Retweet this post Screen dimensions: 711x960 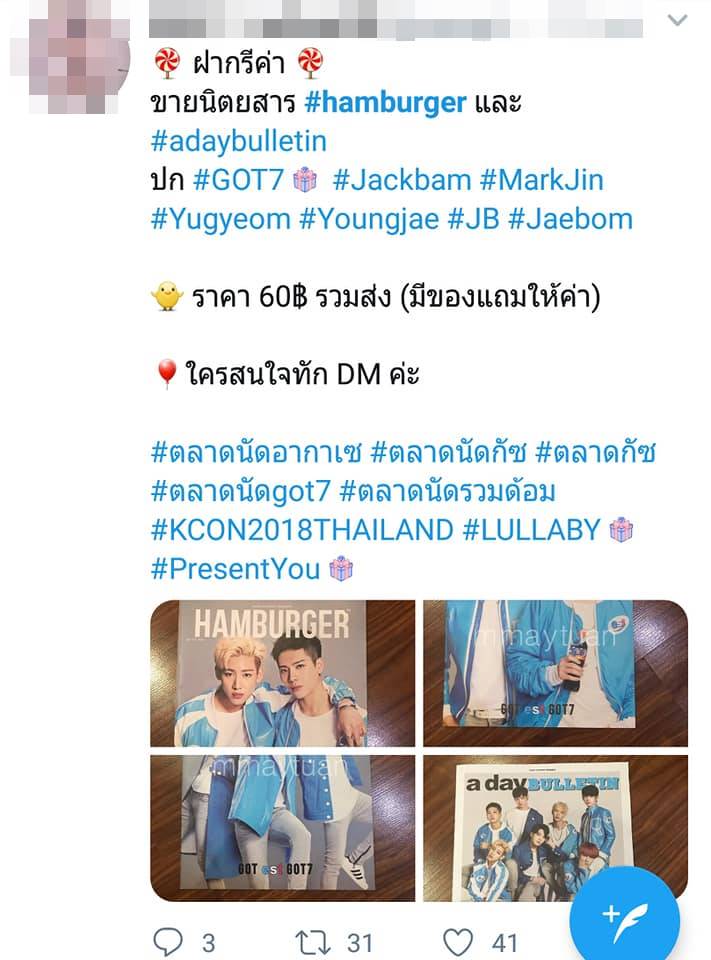(311, 941)
